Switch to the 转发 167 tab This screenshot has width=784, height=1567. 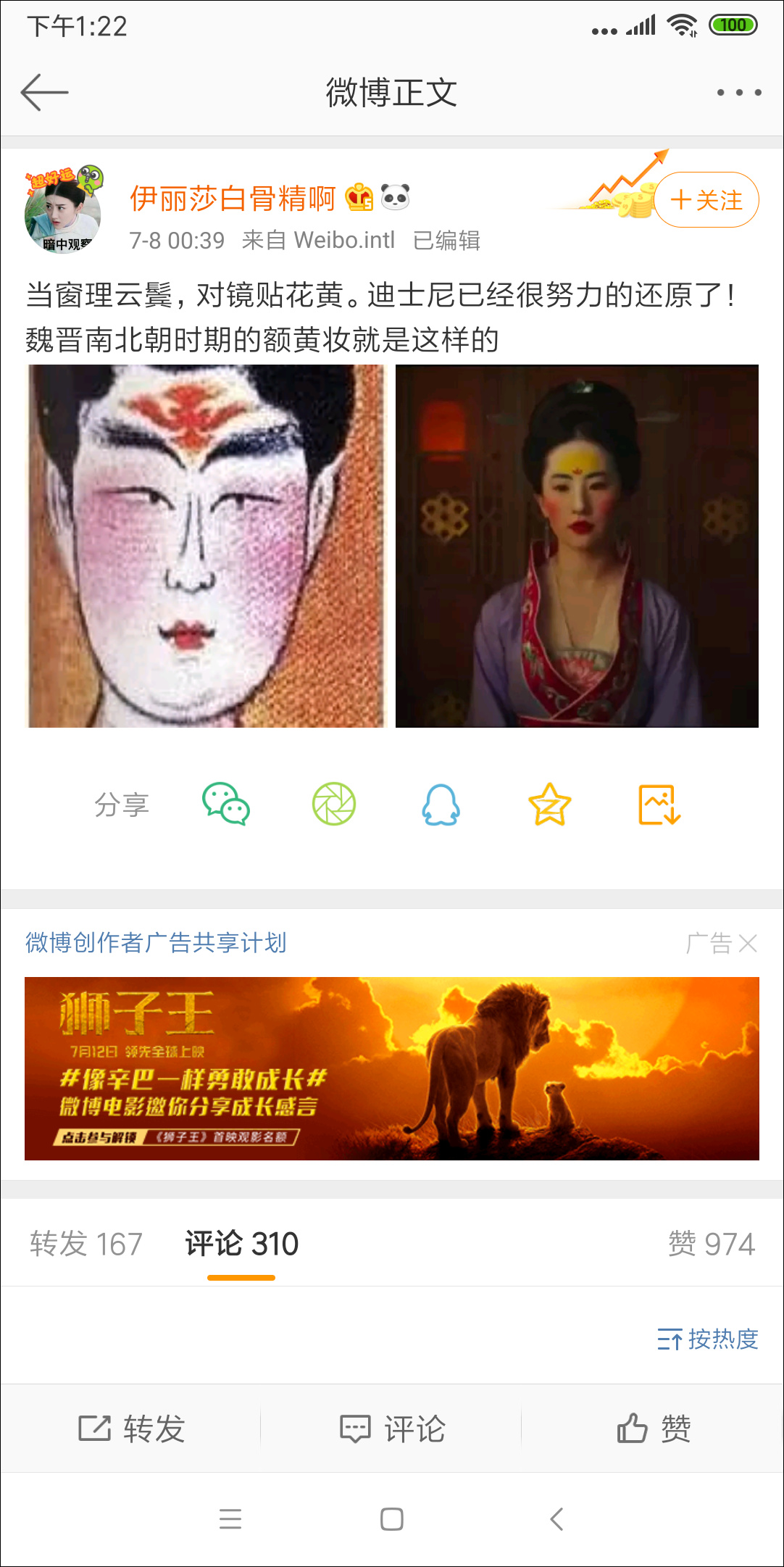pyautogui.click(x=86, y=1242)
